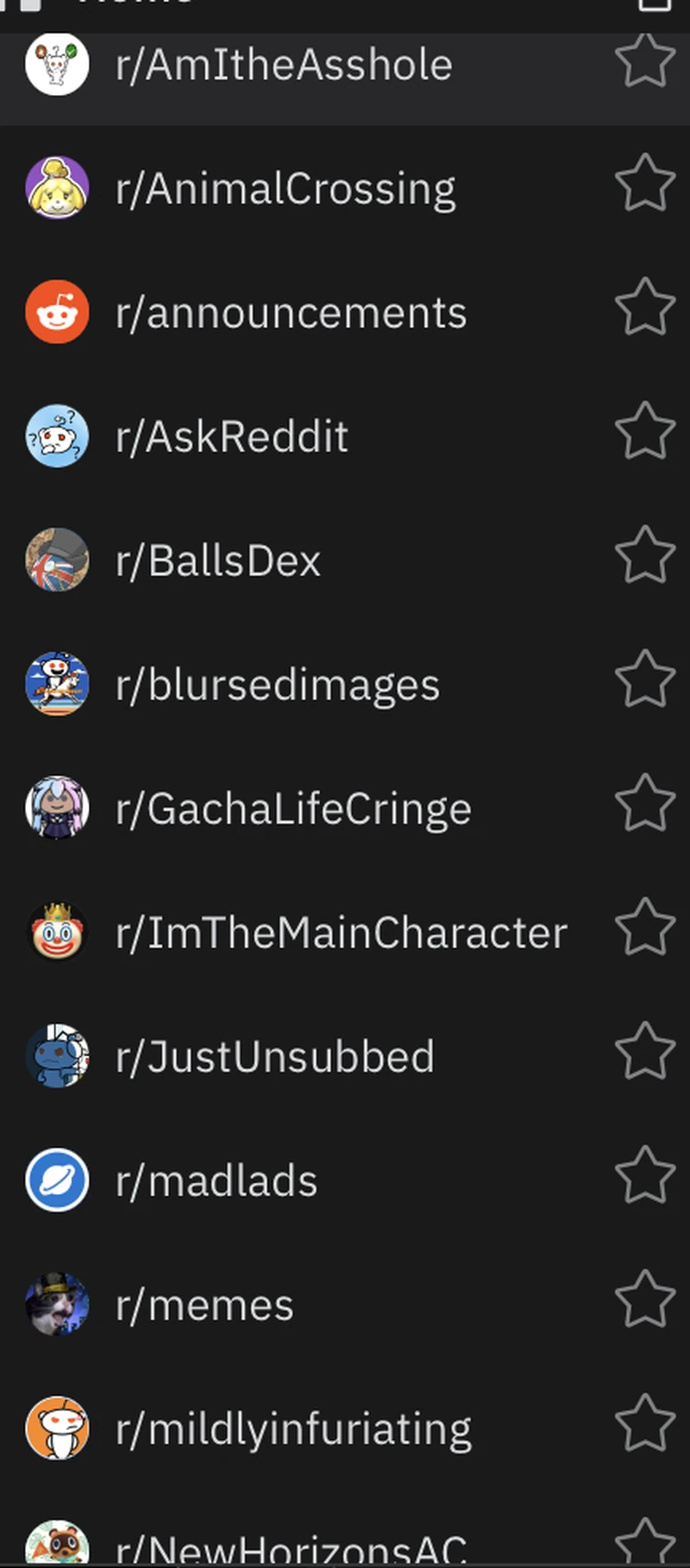The image size is (690, 1568).
Task: Click the r/JustUnsubbed Snoo avatar
Action: [x=57, y=1056]
